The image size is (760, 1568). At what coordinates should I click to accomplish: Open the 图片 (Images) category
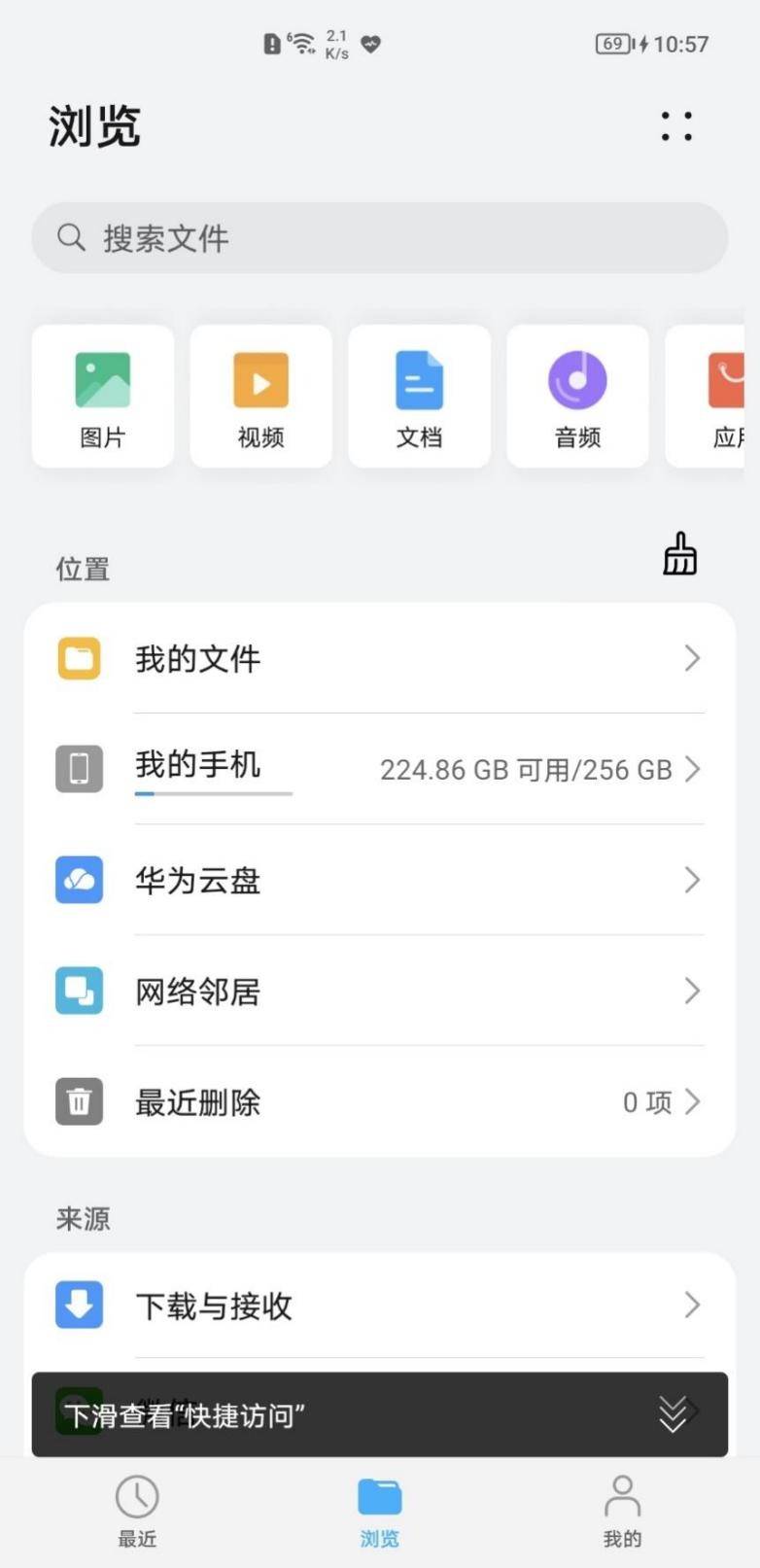[102, 396]
